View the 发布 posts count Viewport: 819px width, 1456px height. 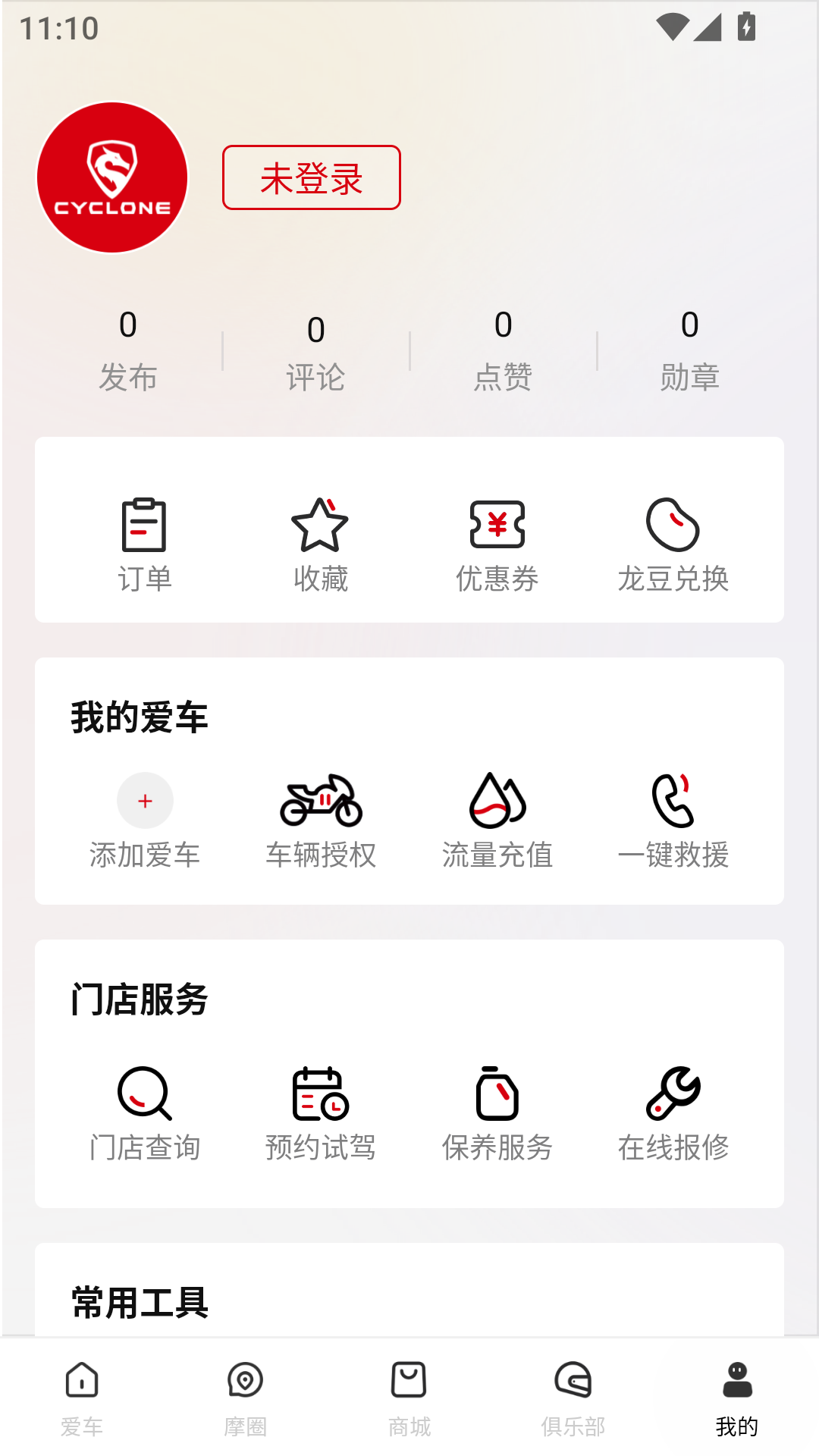pyautogui.click(x=128, y=349)
